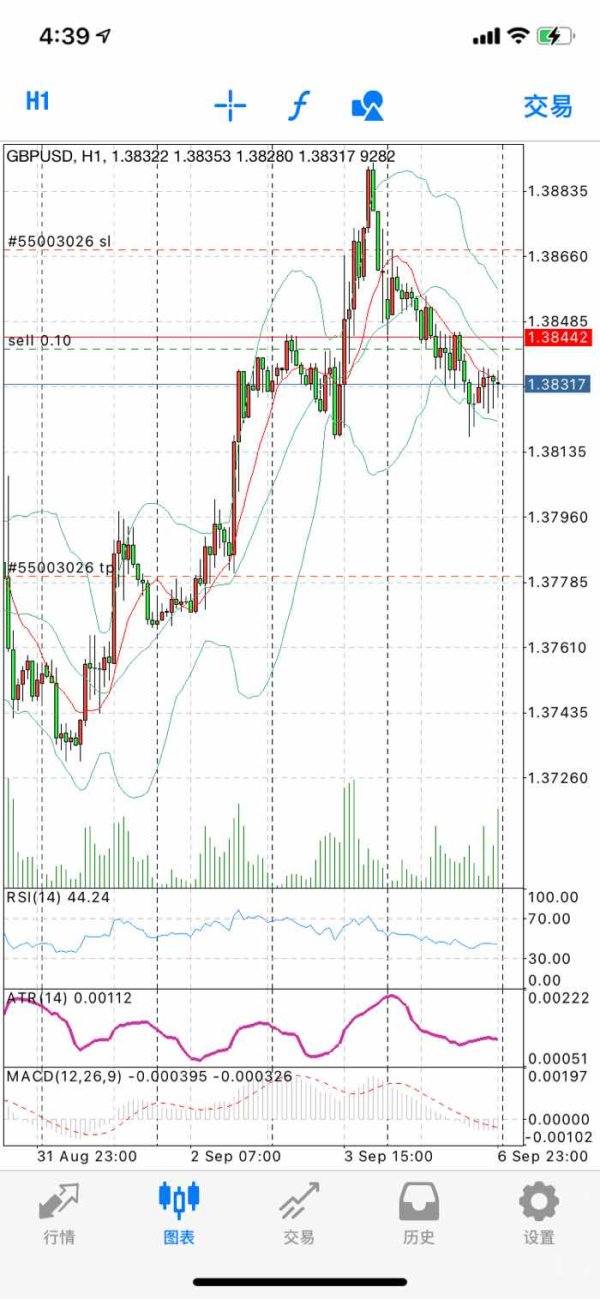Open the 历史 history tab

(419, 1214)
